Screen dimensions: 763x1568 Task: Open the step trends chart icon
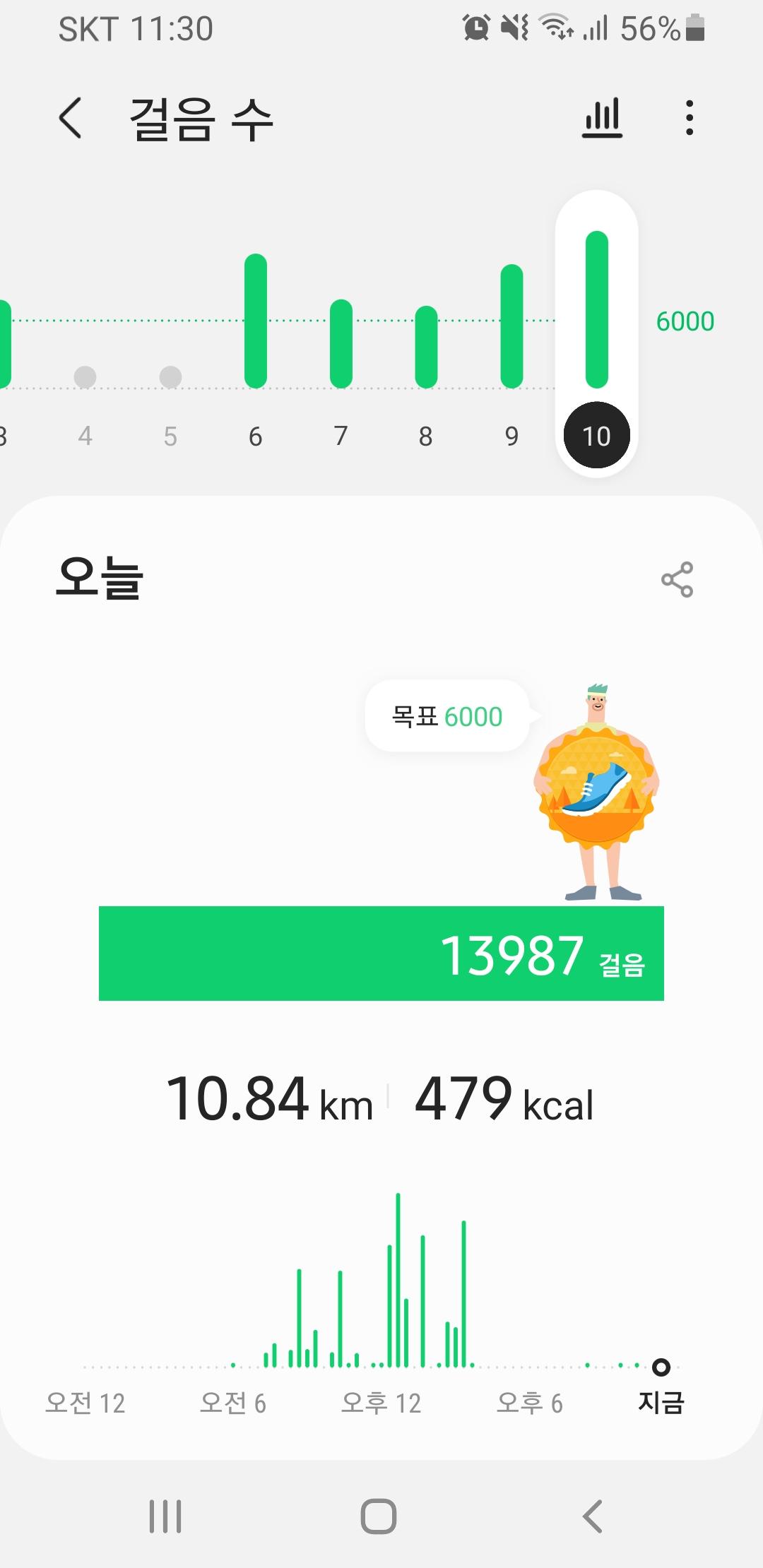click(602, 118)
